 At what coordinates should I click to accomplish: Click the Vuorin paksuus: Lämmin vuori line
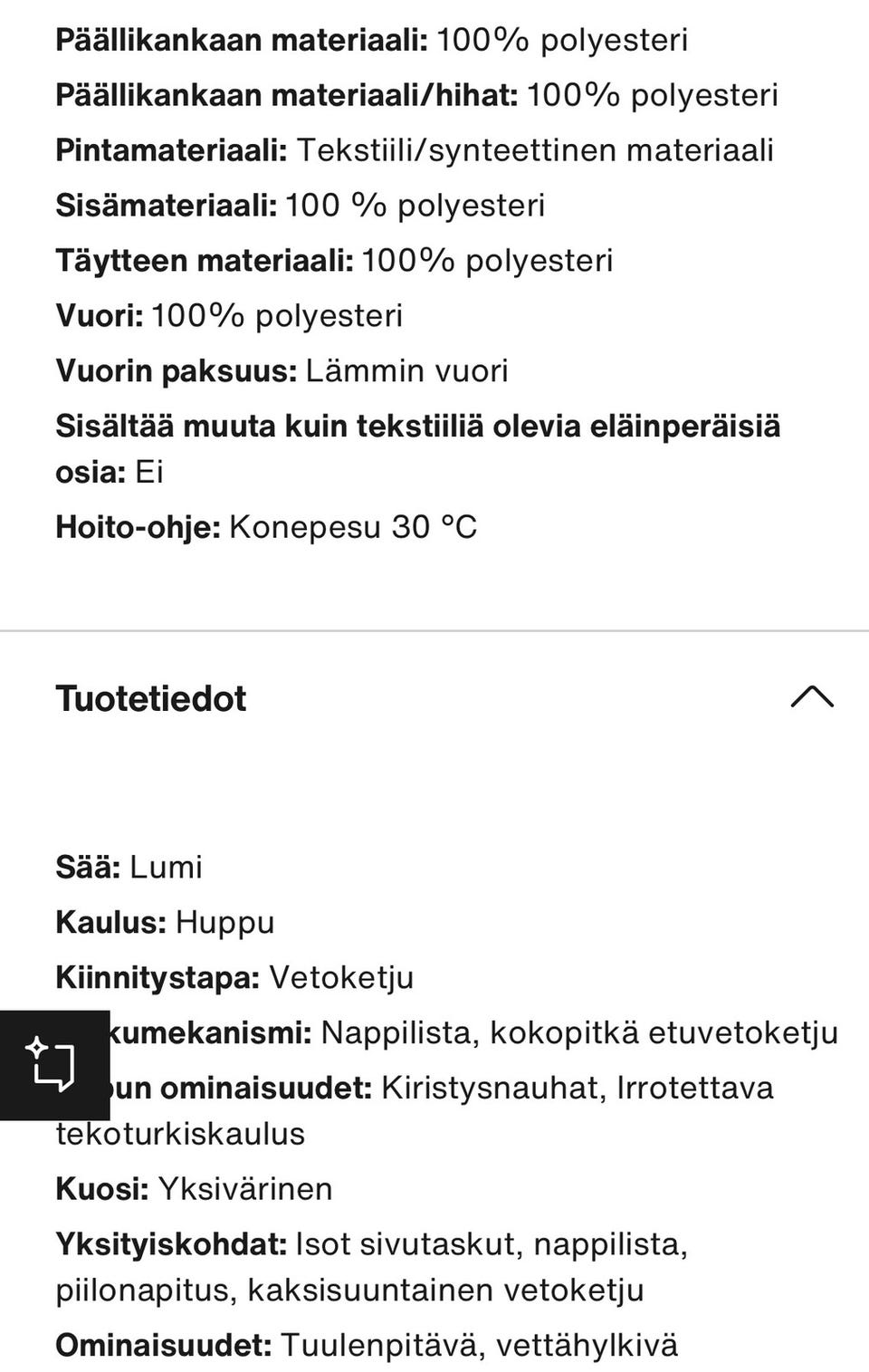(282, 369)
